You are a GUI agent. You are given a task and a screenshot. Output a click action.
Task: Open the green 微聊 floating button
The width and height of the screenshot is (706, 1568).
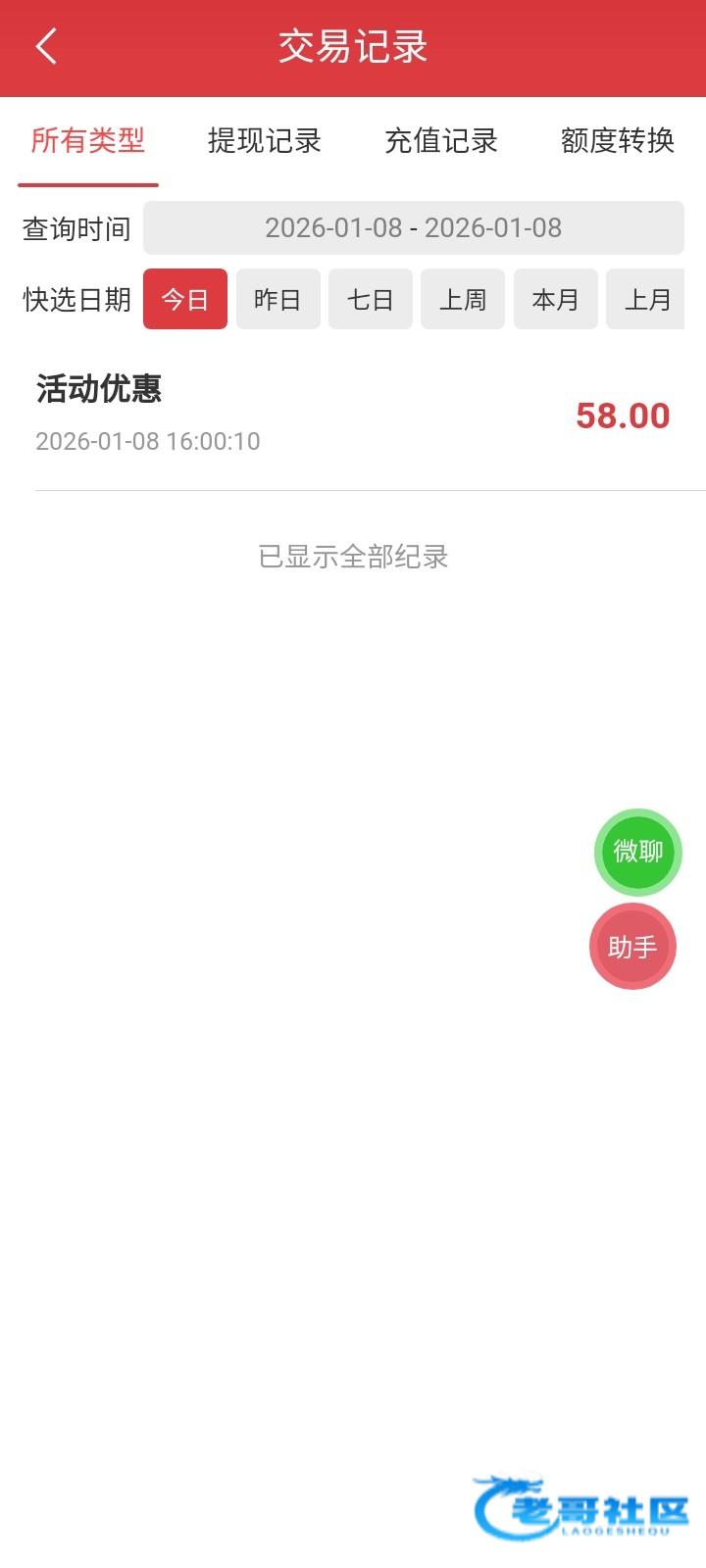tap(637, 852)
